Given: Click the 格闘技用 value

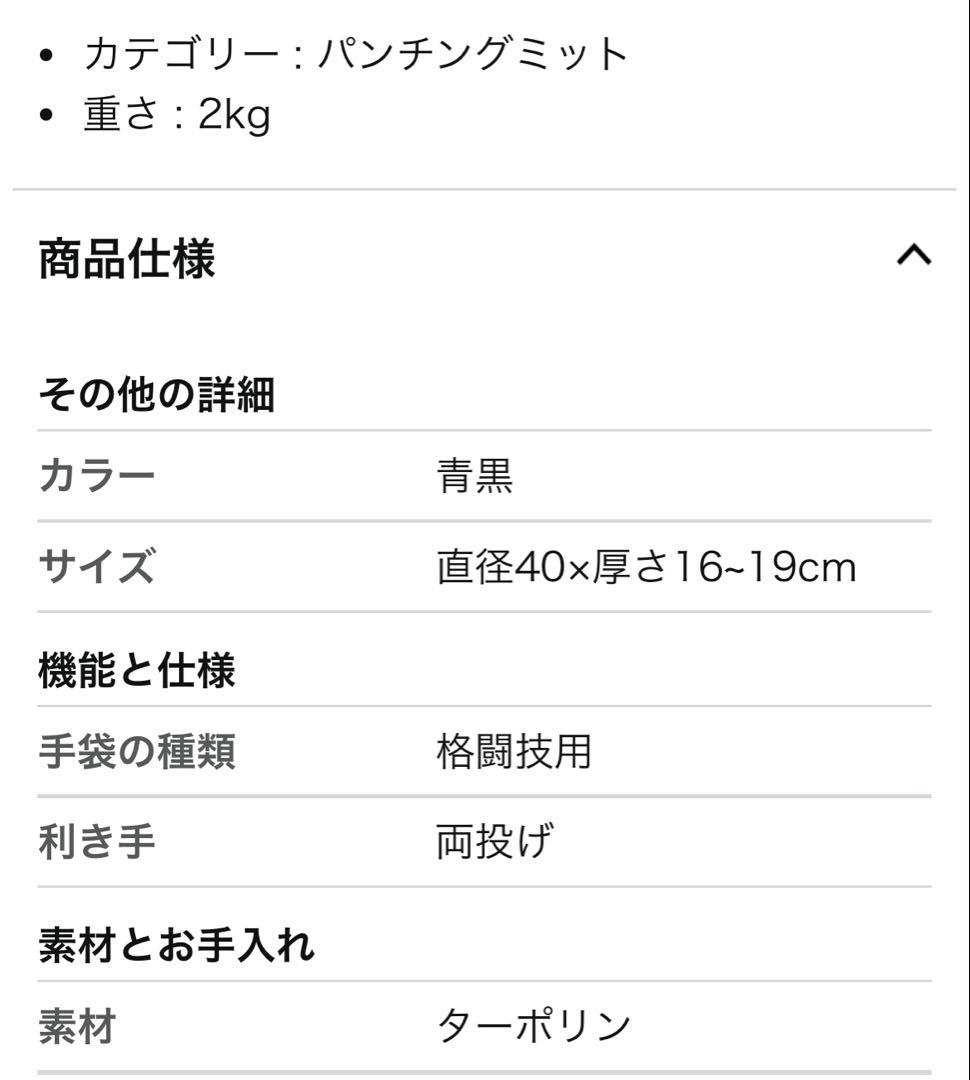Looking at the screenshot, I should coord(512,749).
